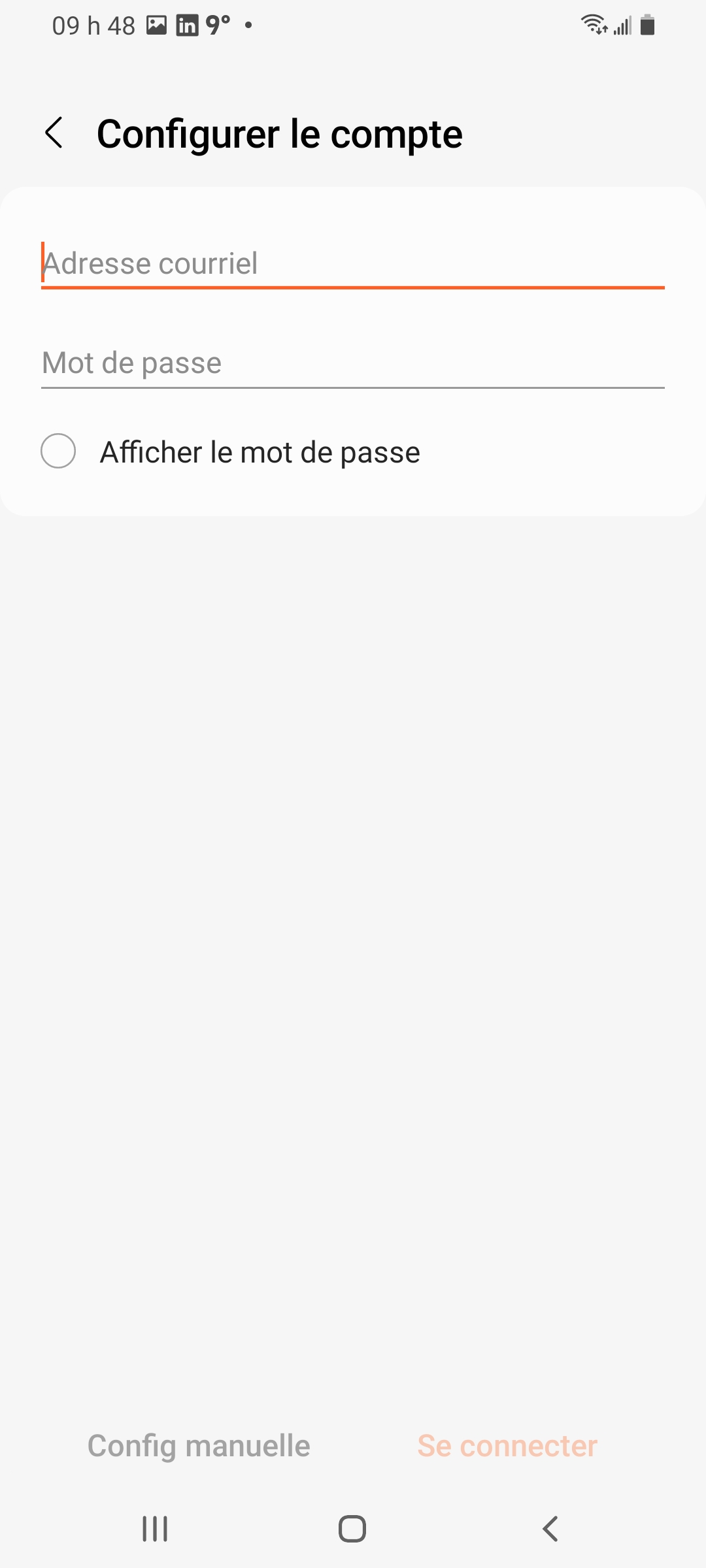Open Config manuelle
Image resolution: width=706 pixels, height=1568 pixels.
tap(199, 1445)
